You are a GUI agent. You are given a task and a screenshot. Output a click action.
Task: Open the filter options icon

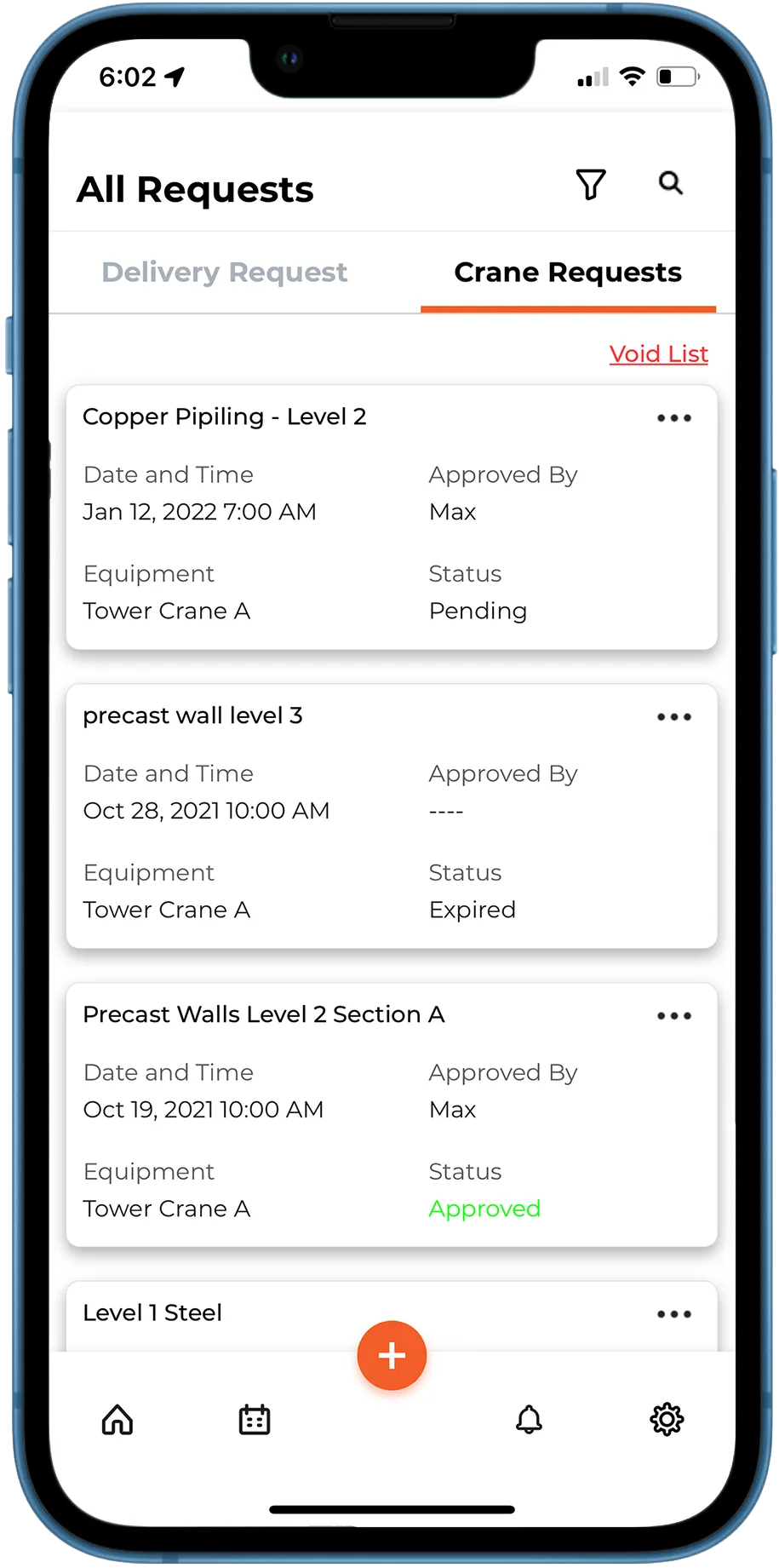[x=593, y=183]
